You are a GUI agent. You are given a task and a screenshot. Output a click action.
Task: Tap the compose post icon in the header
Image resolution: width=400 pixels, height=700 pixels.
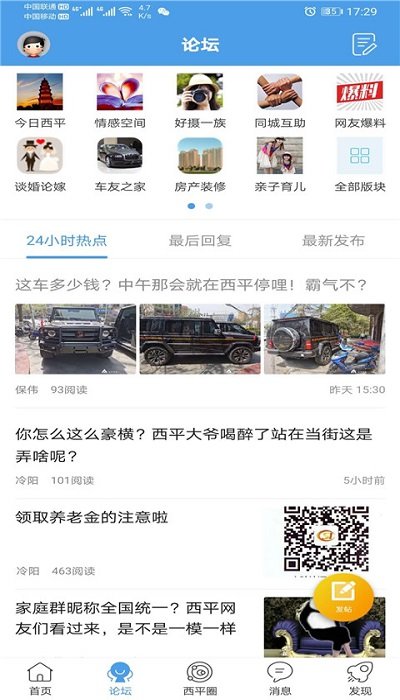click(364, 44)
